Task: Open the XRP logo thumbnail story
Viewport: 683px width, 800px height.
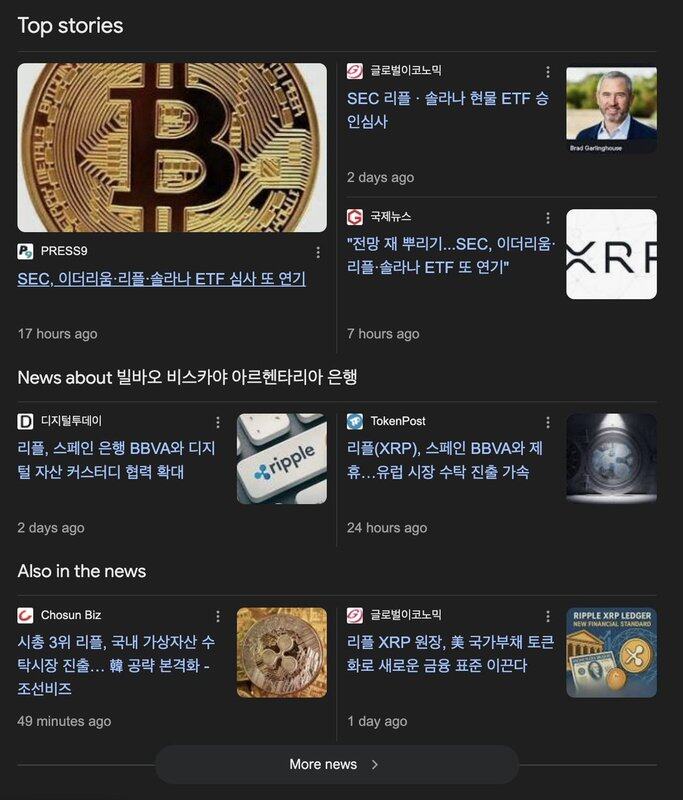Action: click(611, 254)
